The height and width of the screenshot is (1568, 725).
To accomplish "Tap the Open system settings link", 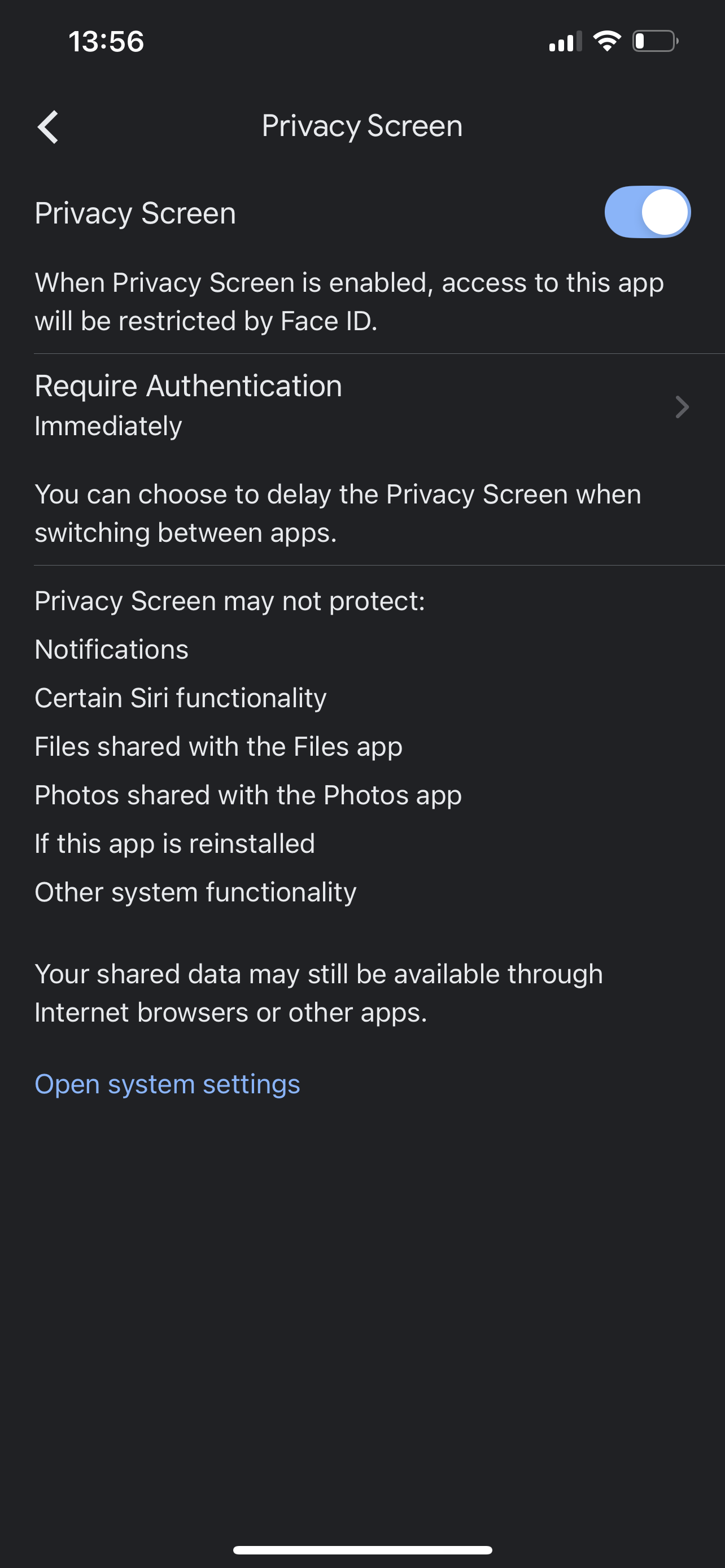I will tap(167, 1084).
